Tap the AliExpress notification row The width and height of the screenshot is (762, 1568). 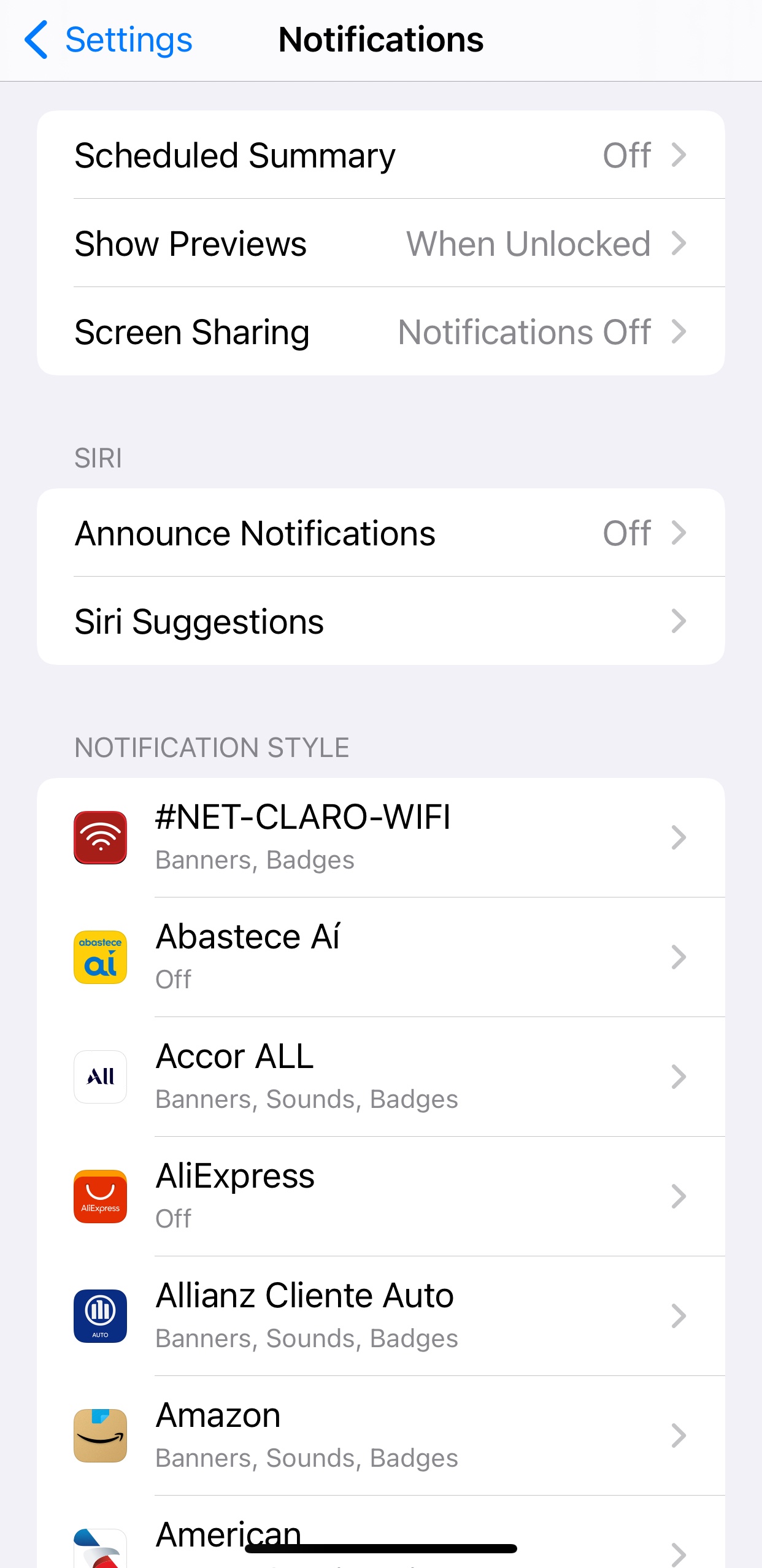tap(380, 1196)
